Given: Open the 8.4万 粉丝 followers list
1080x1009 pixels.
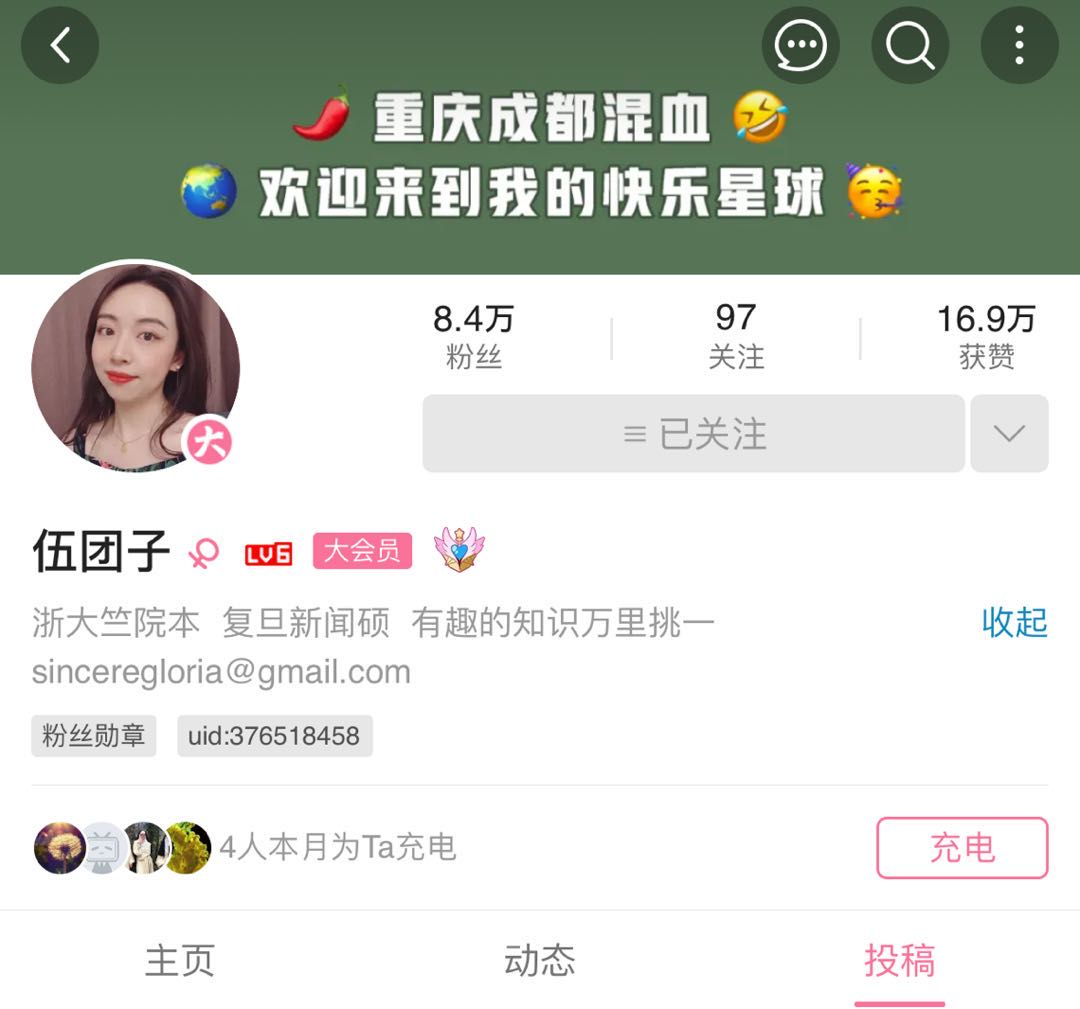Looking at the screenshot, I should click(473, 337).
